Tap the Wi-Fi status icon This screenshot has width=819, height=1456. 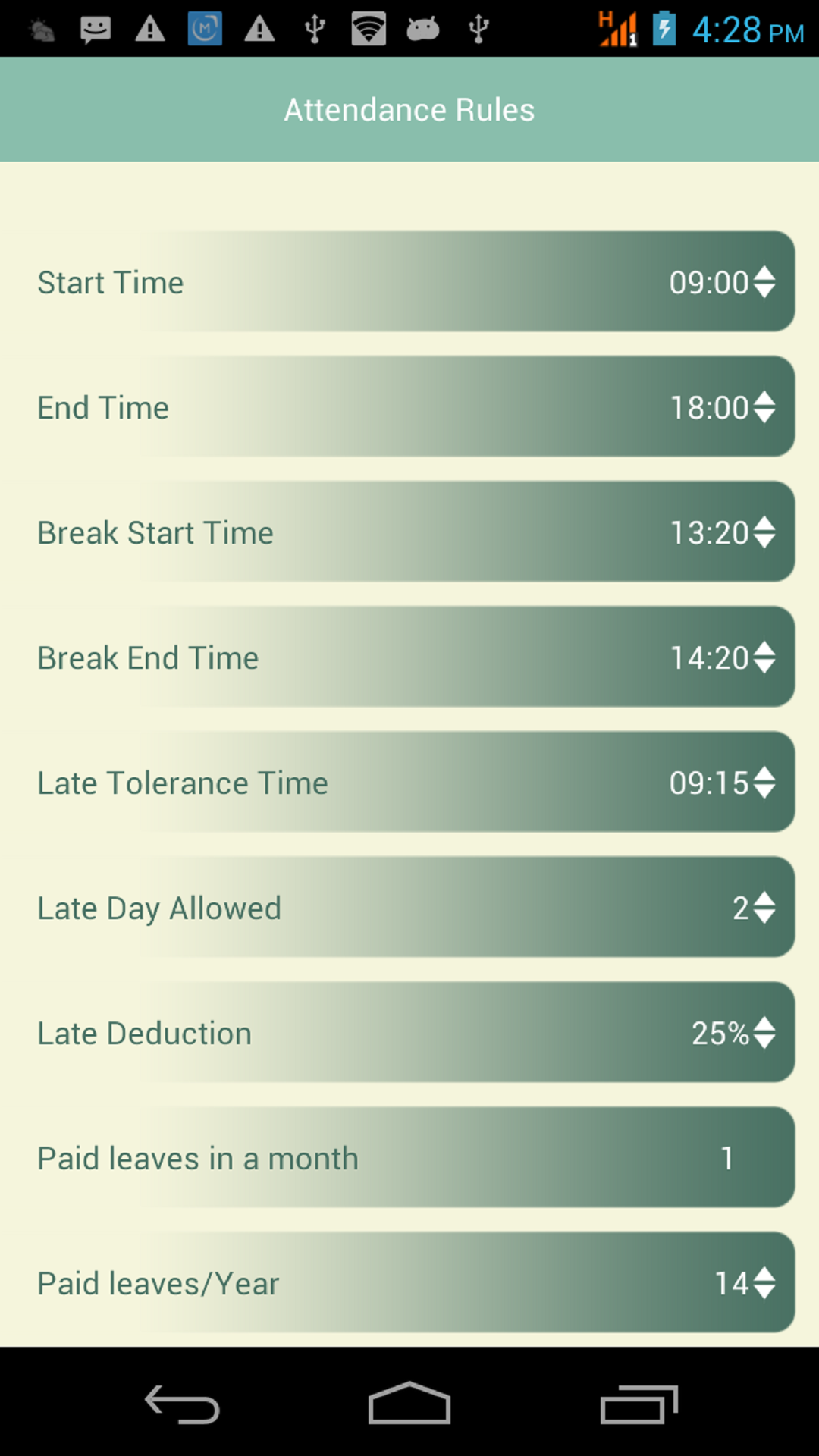(x=367, y=29)
